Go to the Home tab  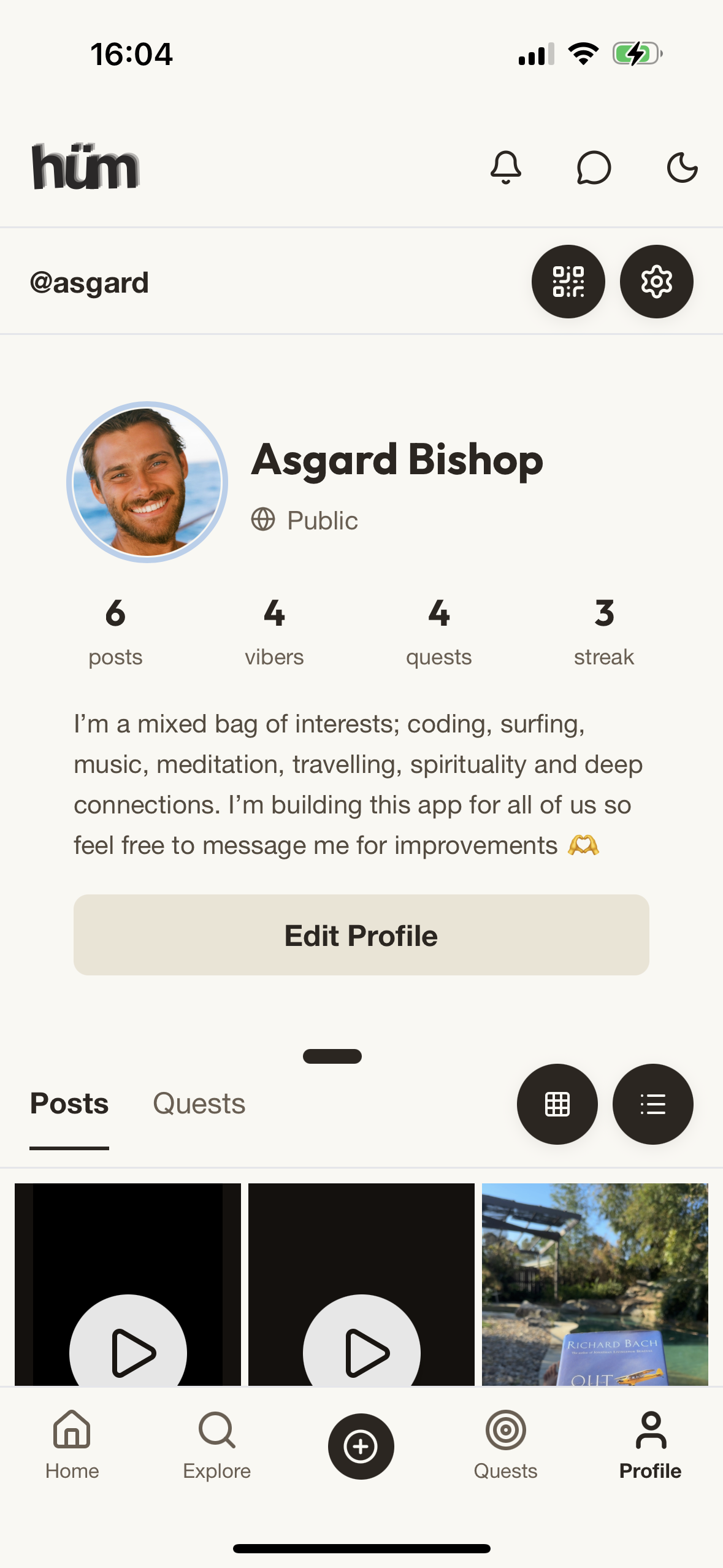72,1445
